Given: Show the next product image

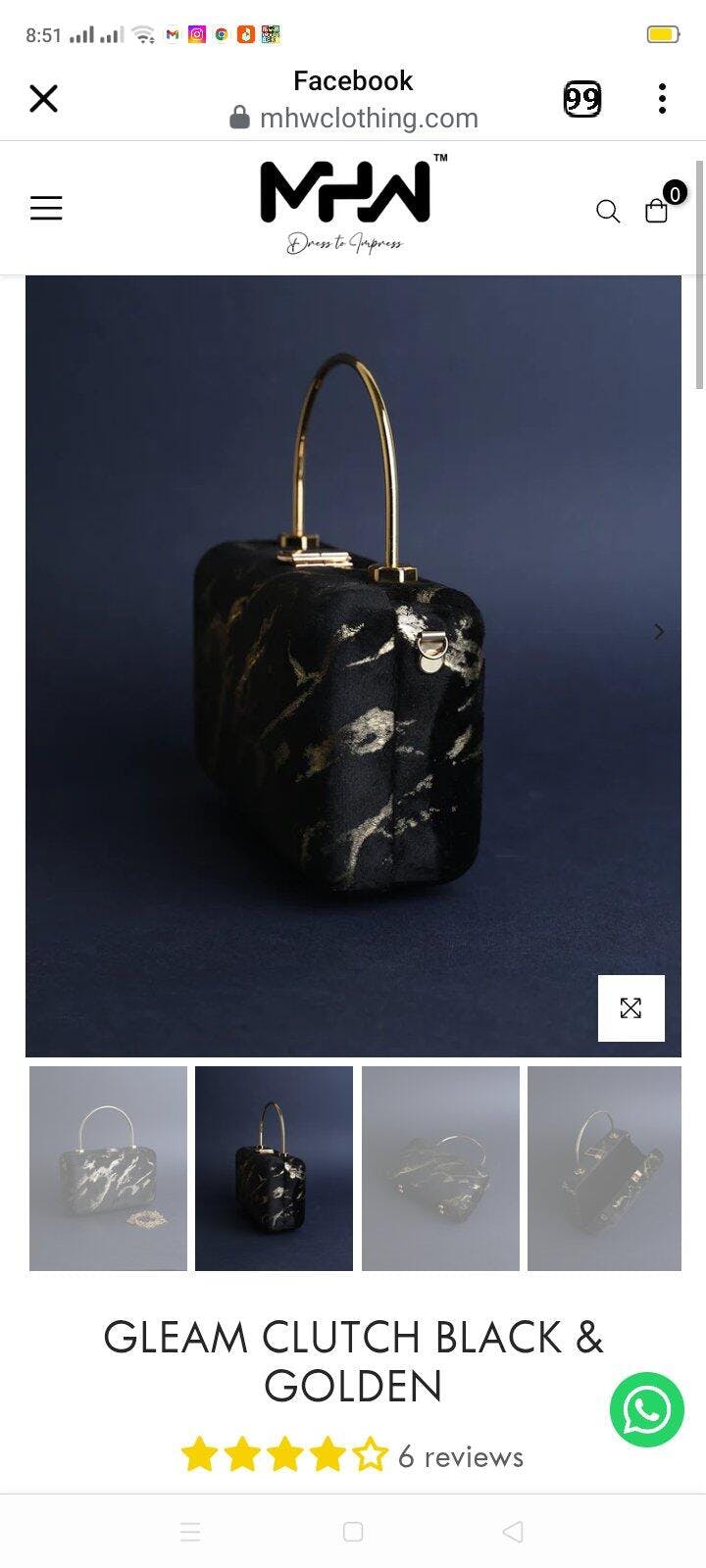Looking at the screenshot, I should point(659,632).
